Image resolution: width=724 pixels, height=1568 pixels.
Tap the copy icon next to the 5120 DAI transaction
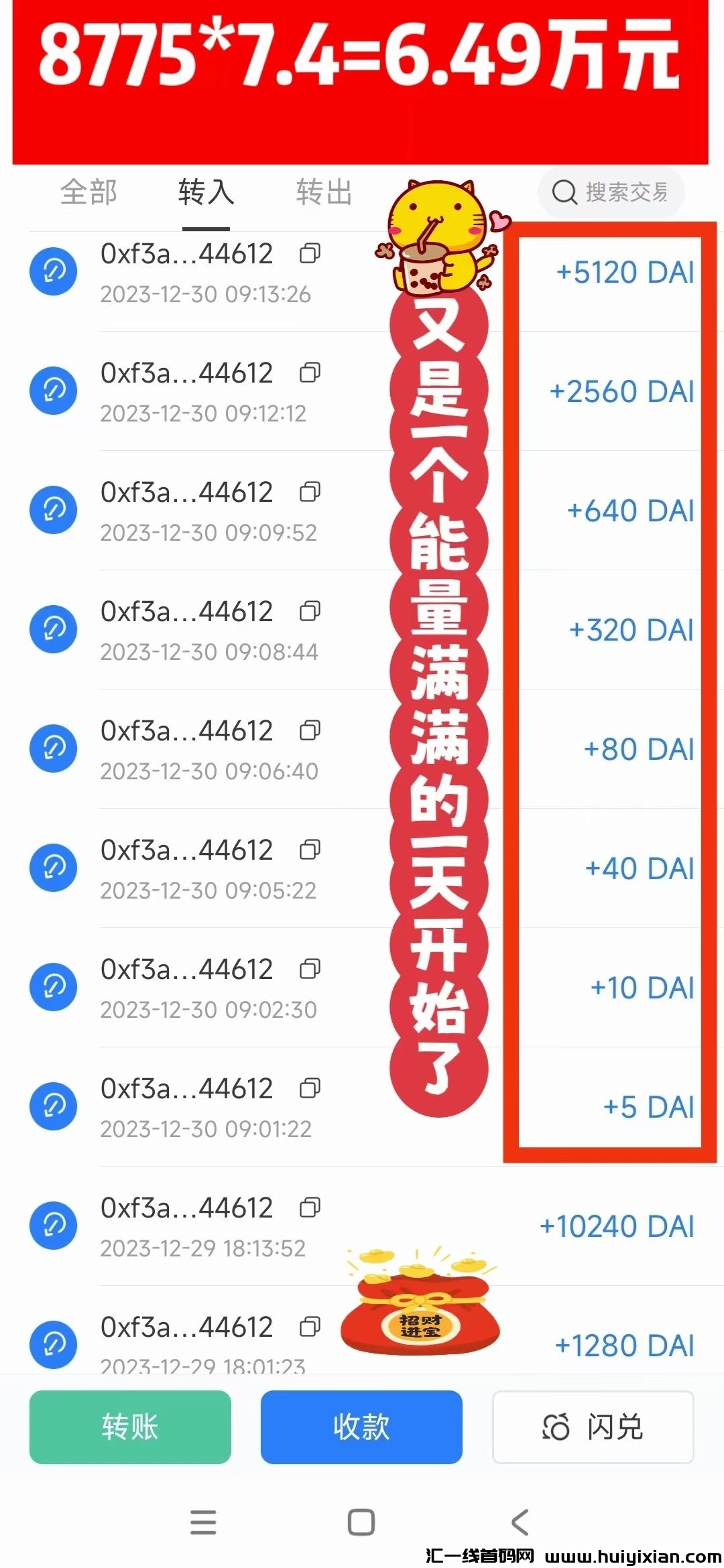pos(310,253)
